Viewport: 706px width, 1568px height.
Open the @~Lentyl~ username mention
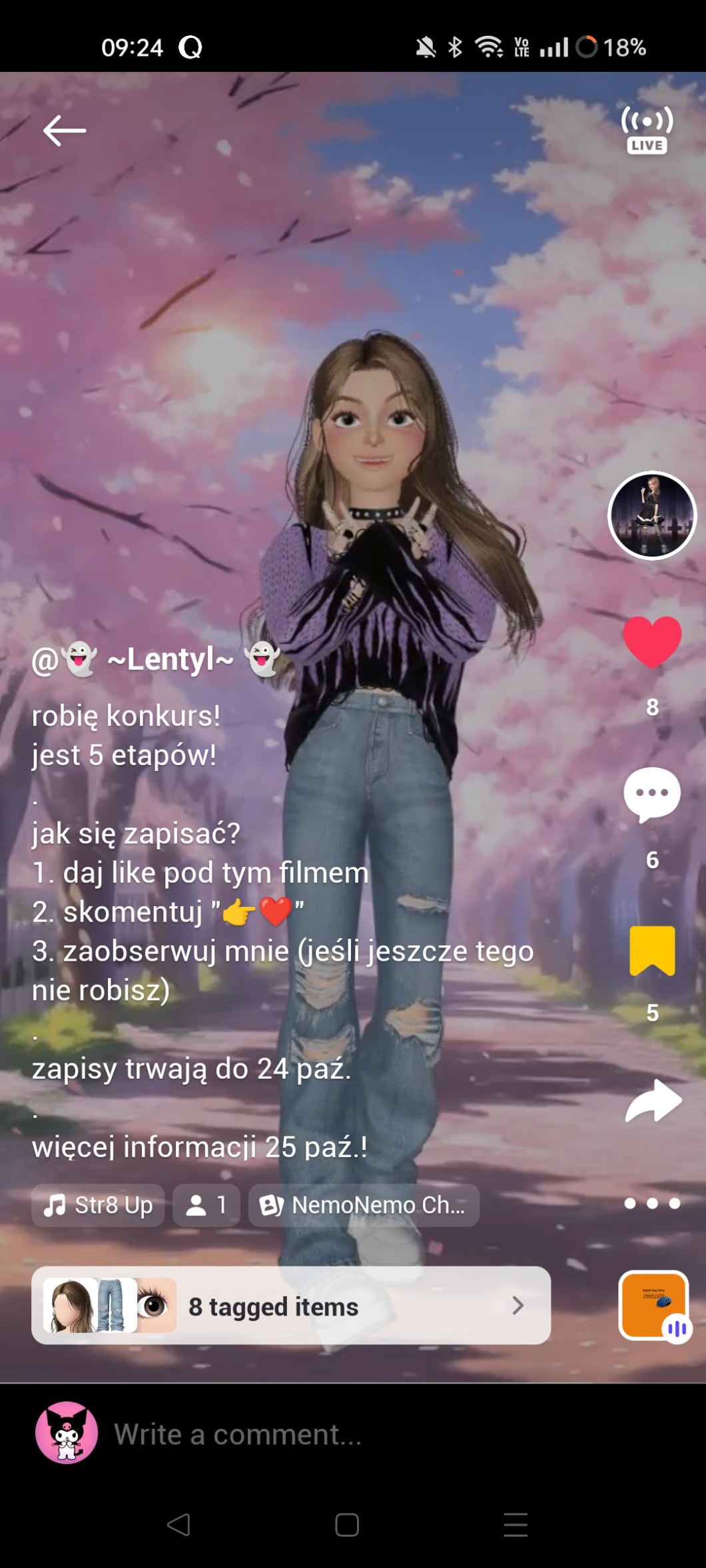click(157, 659)
